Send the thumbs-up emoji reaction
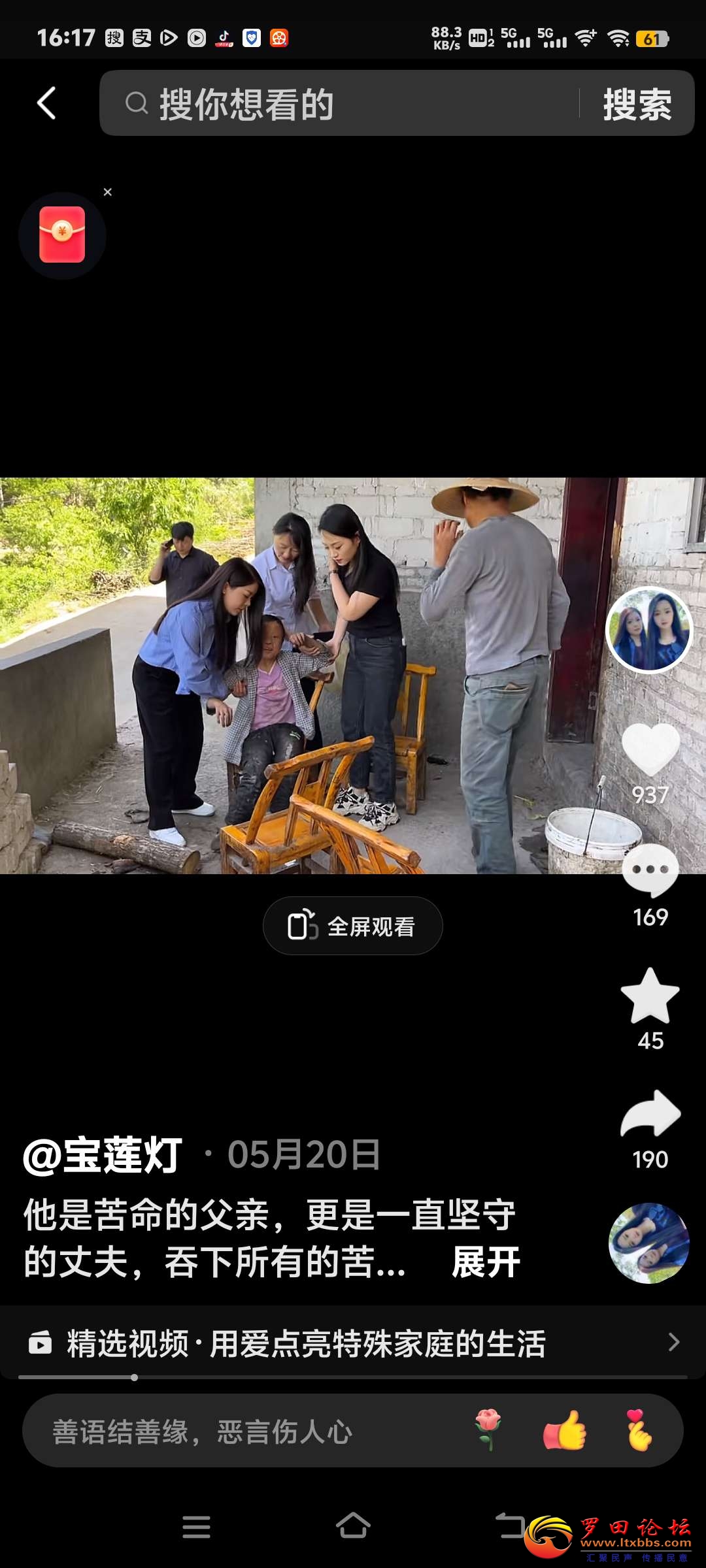Screen dimensions: 706x1568 (x=564, y=1431)
